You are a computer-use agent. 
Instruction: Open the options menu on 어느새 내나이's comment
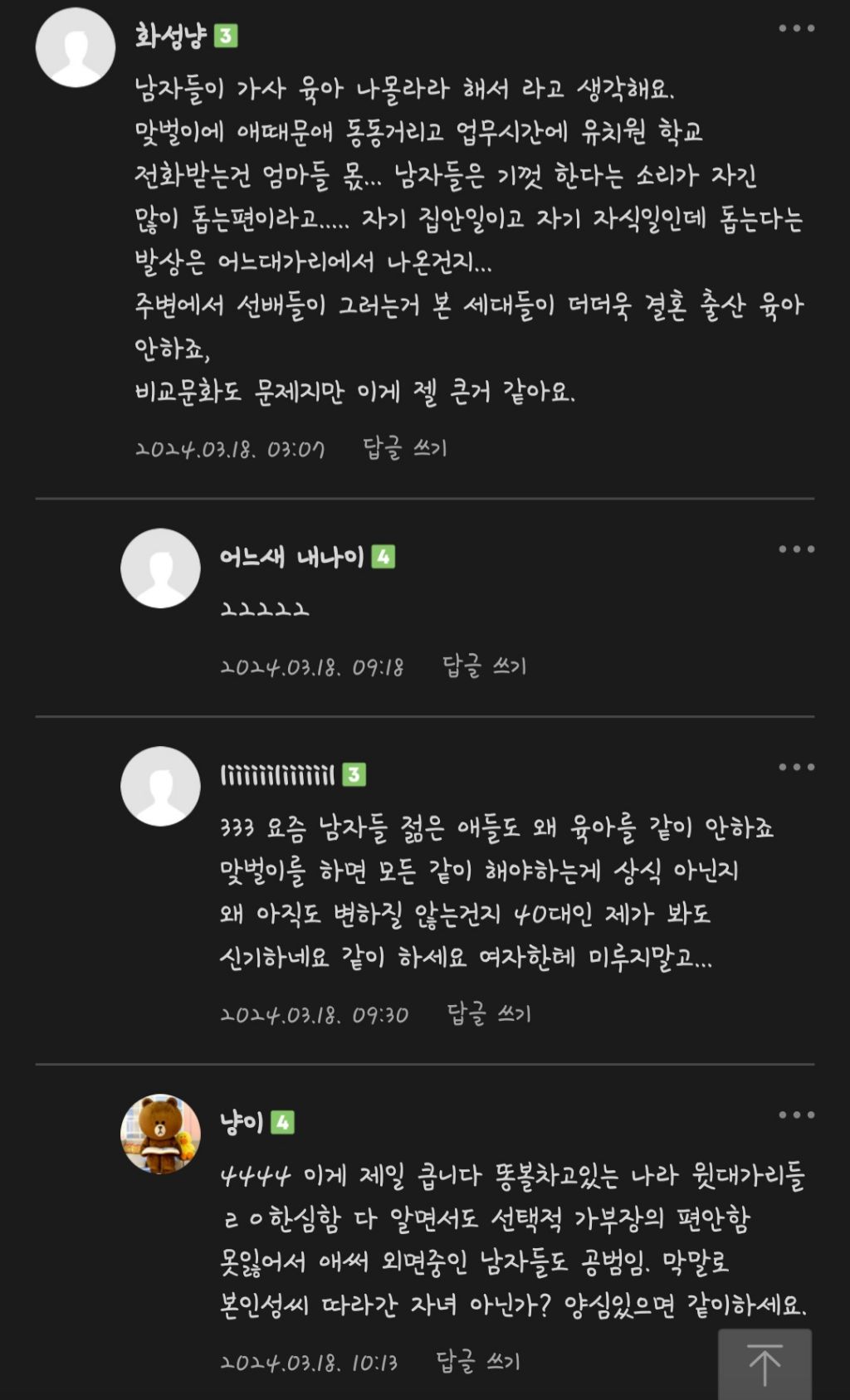pos(796,549)
